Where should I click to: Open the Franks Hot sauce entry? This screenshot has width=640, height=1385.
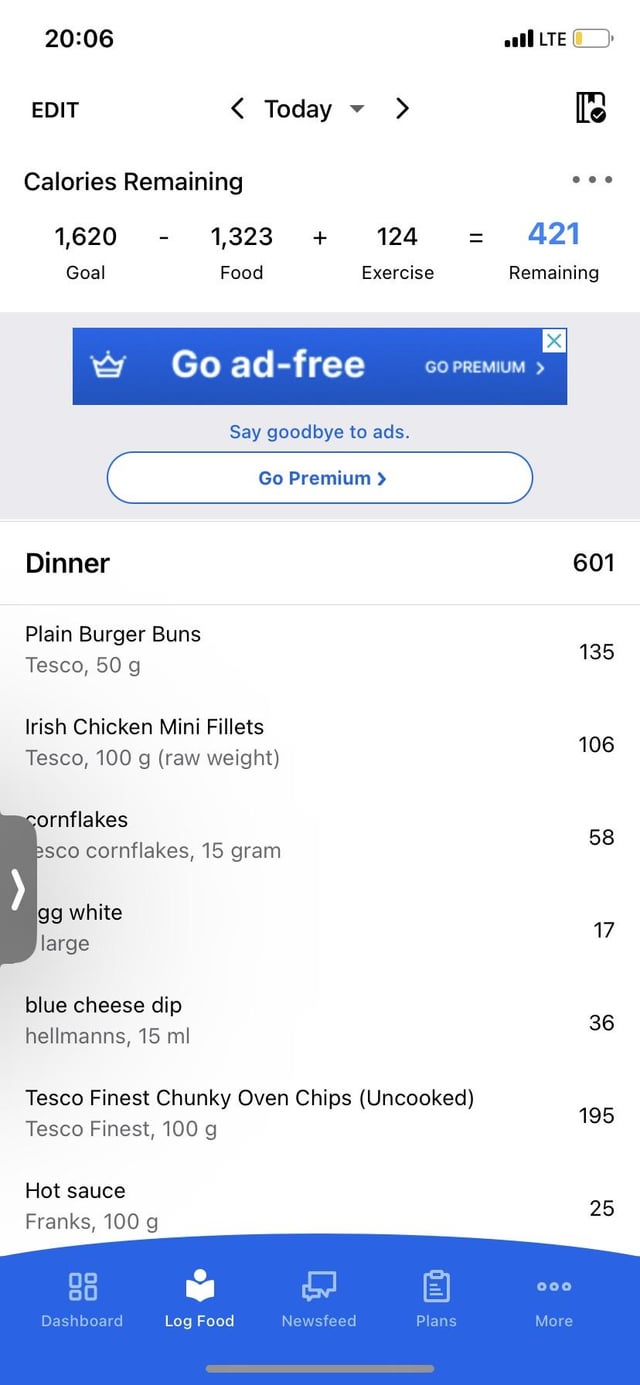320,1206
